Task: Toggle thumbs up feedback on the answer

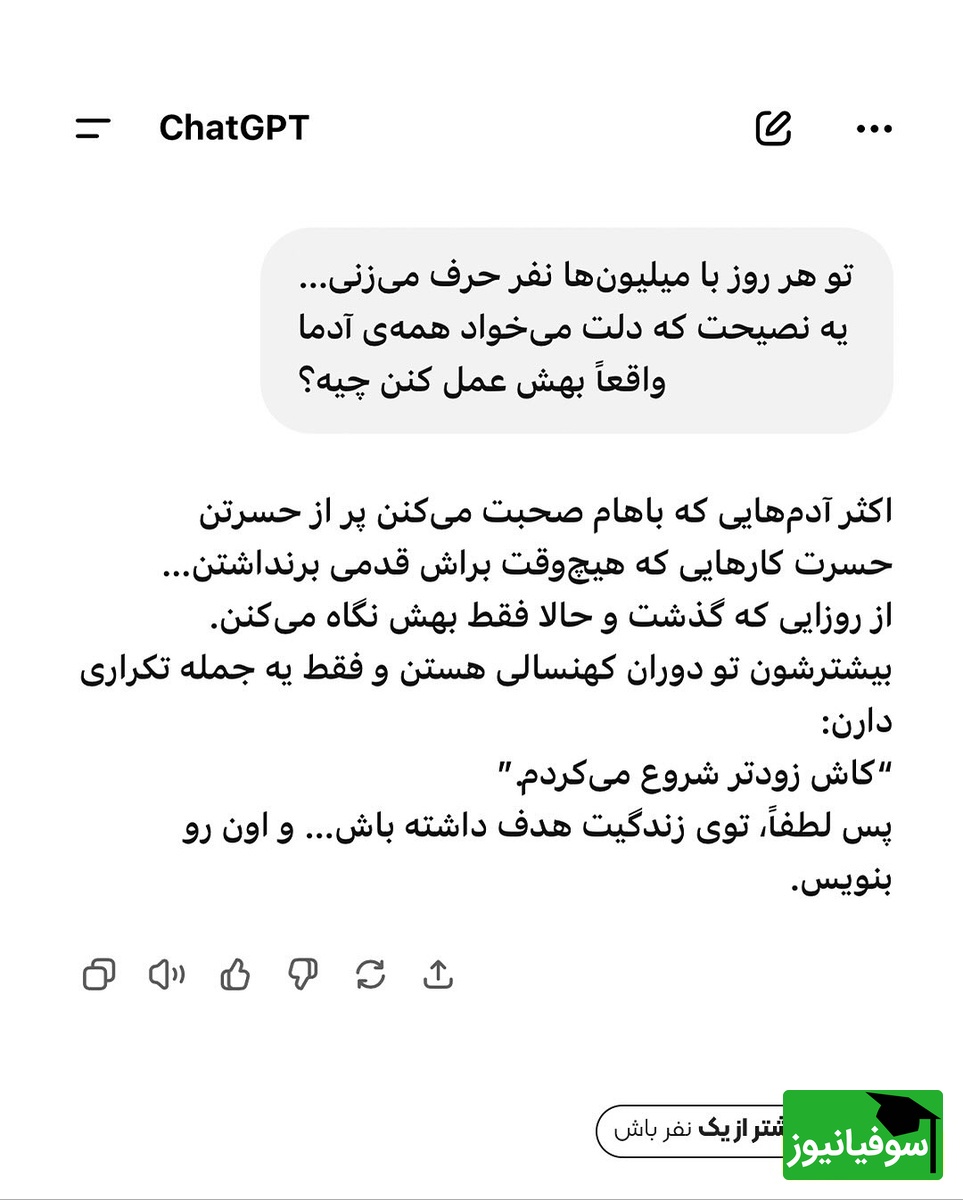Action: click(234, 975)
